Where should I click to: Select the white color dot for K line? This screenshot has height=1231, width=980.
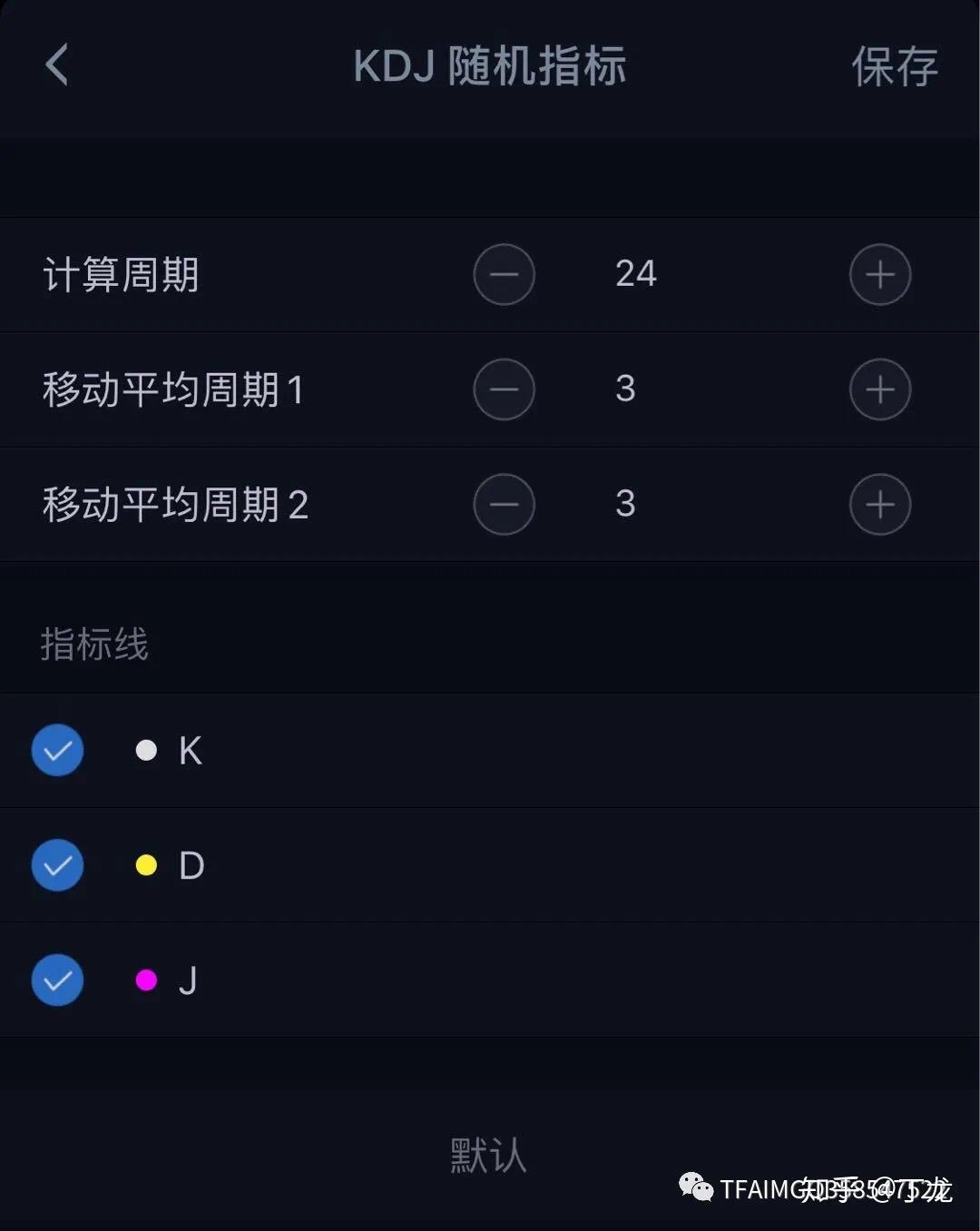tap(145, 750)
